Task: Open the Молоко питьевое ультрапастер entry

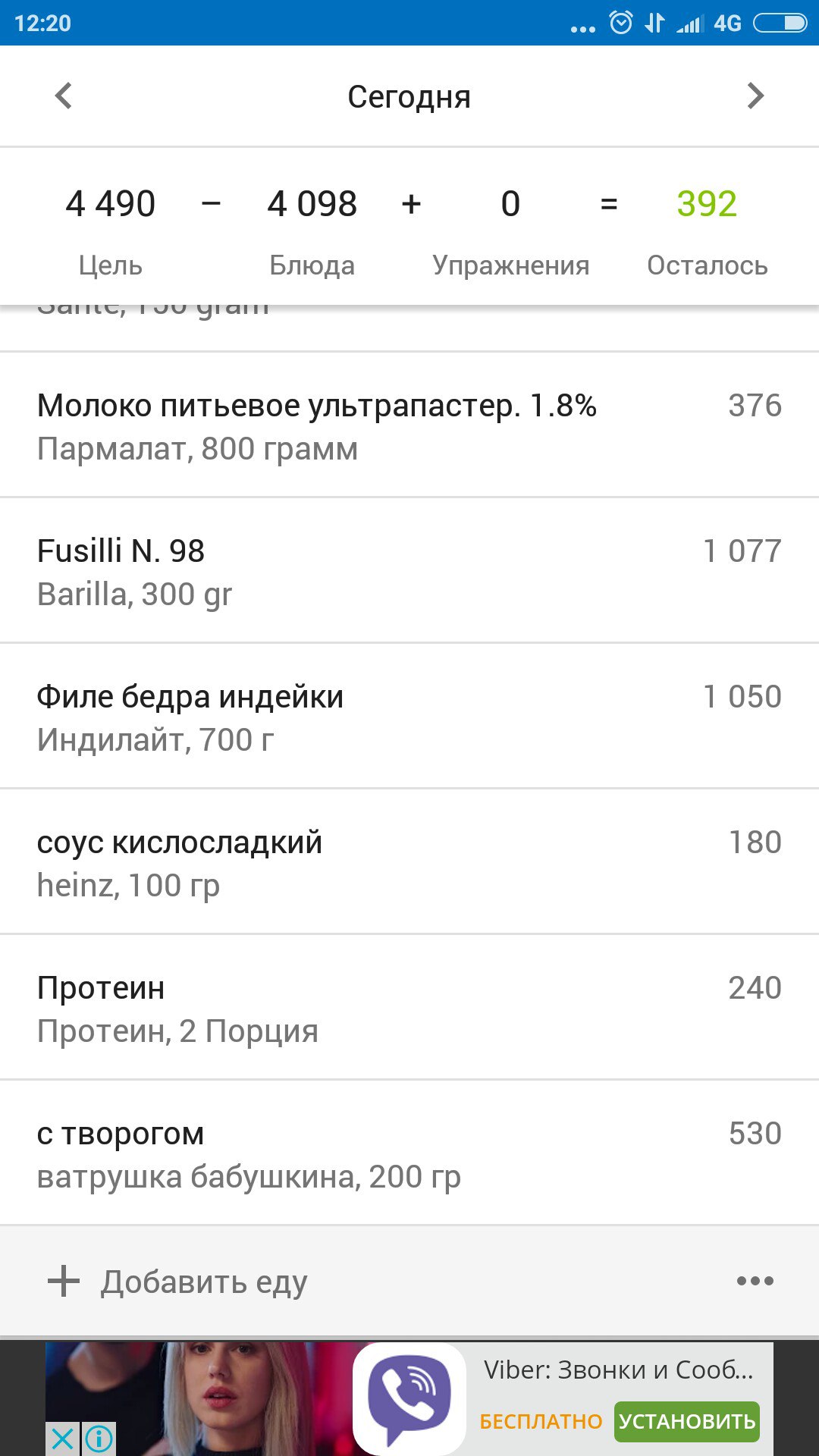Action: click(409, 426)
